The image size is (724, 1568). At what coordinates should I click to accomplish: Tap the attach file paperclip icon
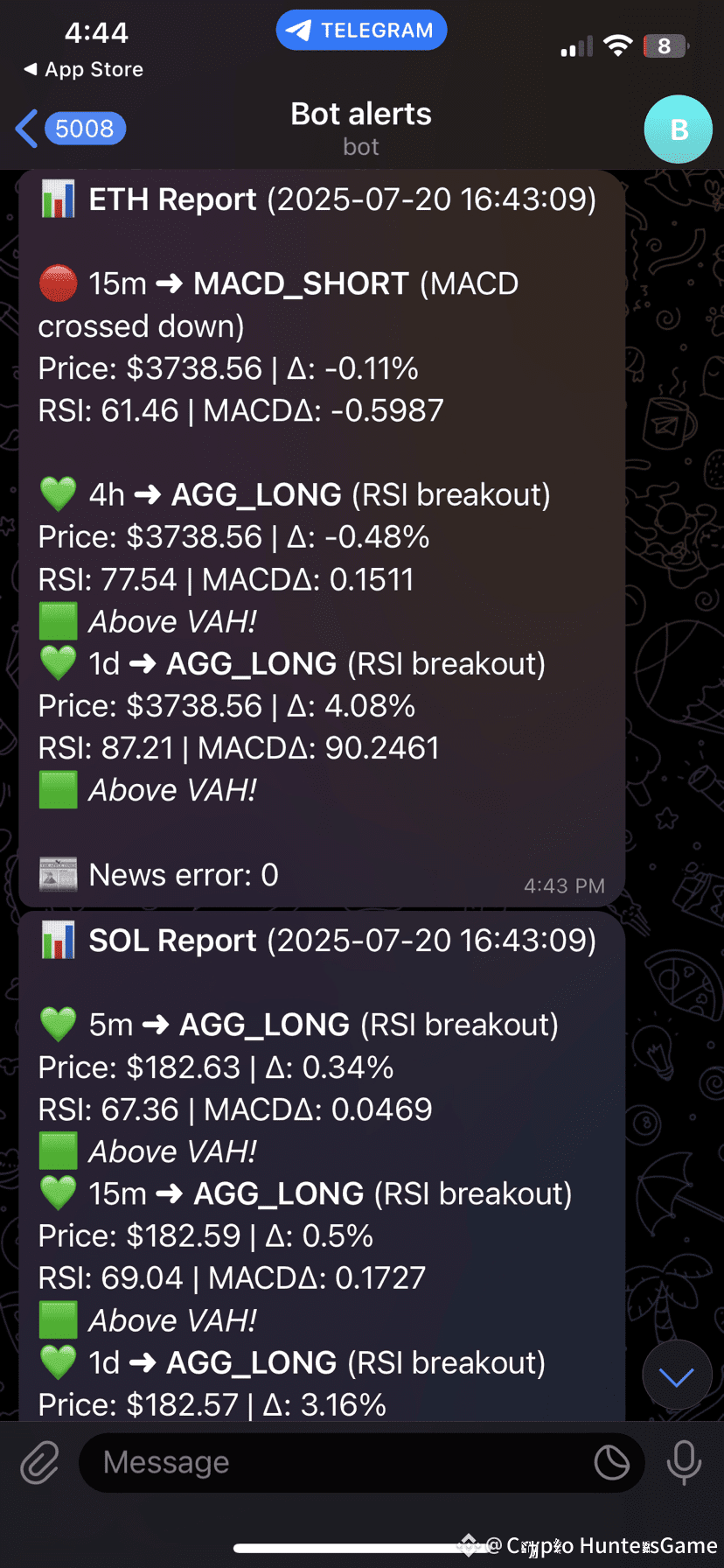(40, 1462)
